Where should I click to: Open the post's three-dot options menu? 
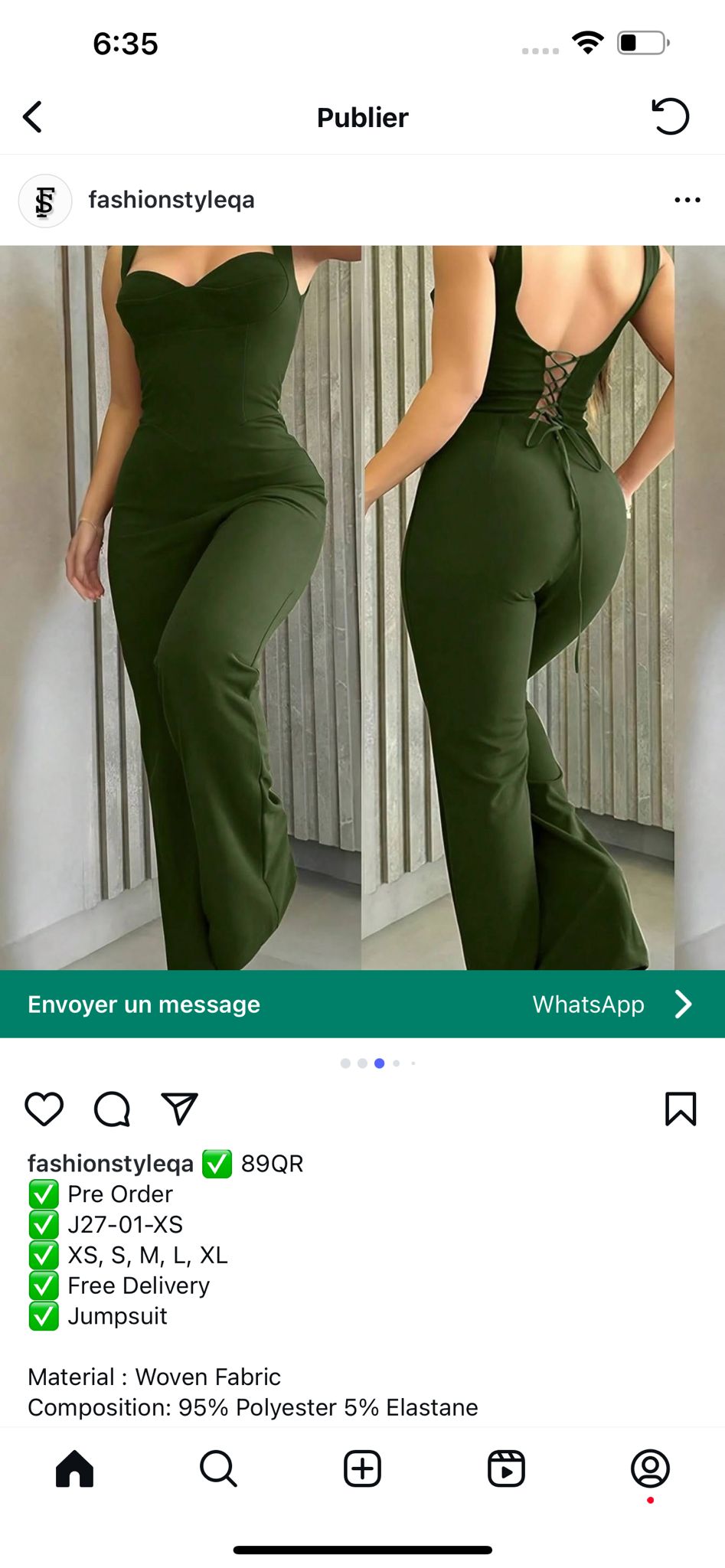(687, 200)
